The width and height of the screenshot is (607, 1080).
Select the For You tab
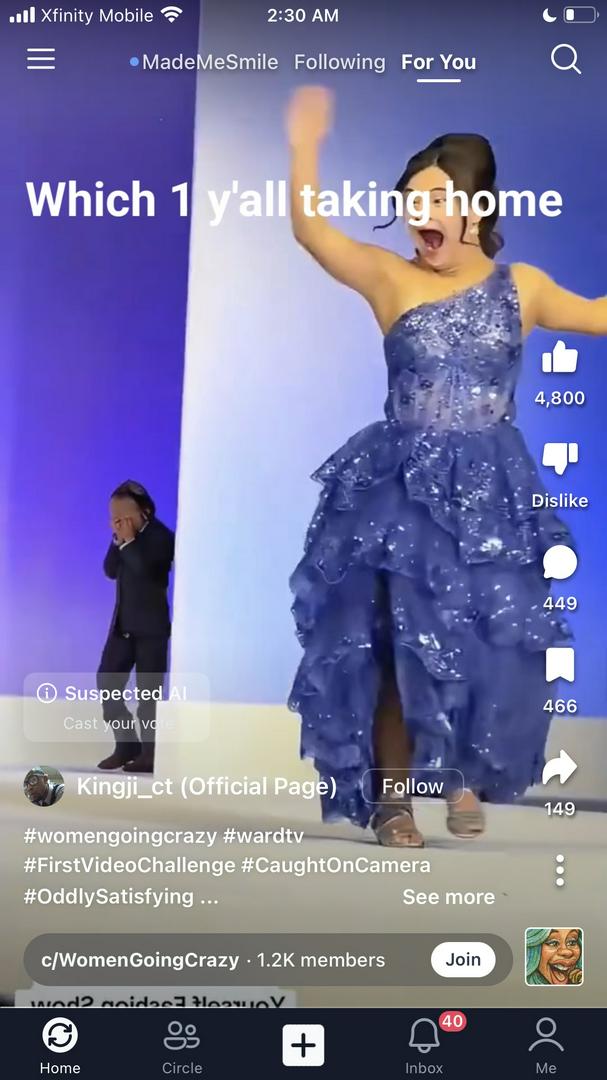coord(438,62)
